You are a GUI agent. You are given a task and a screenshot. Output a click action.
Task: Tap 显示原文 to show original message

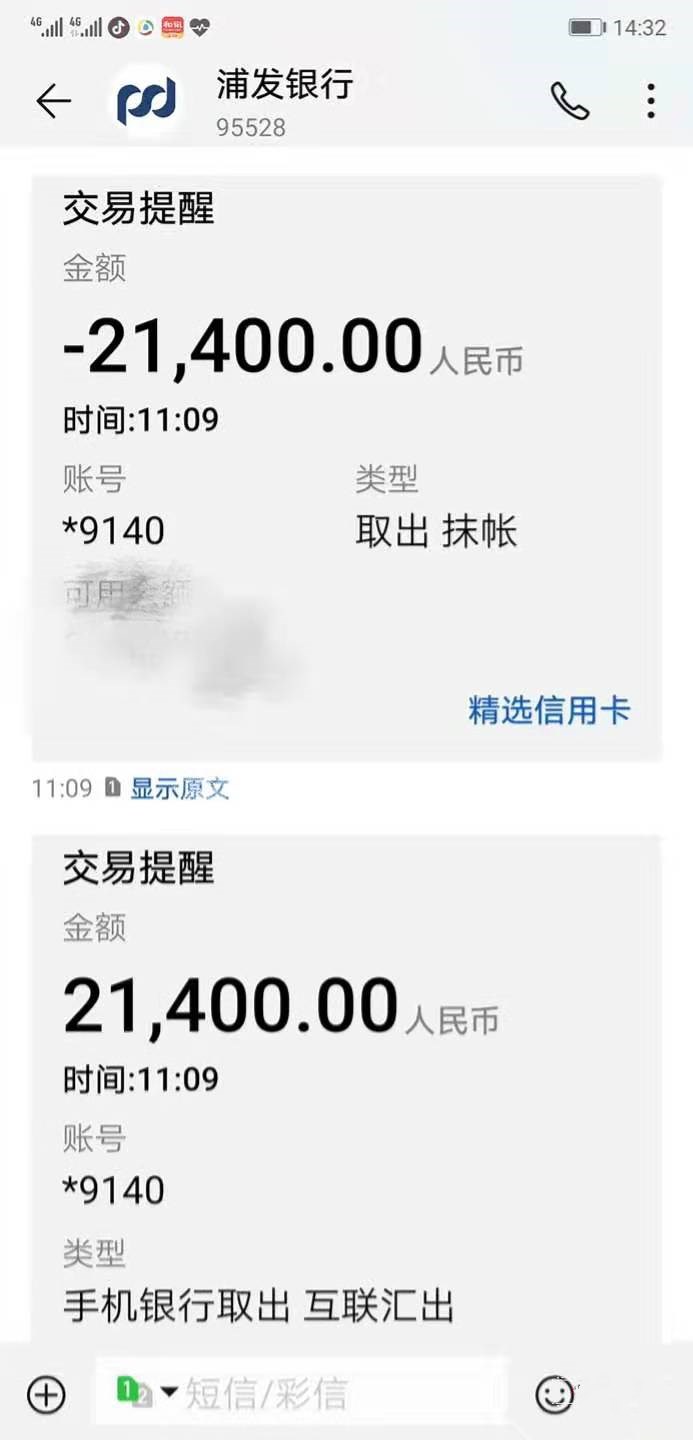click(x=180, y=788)
